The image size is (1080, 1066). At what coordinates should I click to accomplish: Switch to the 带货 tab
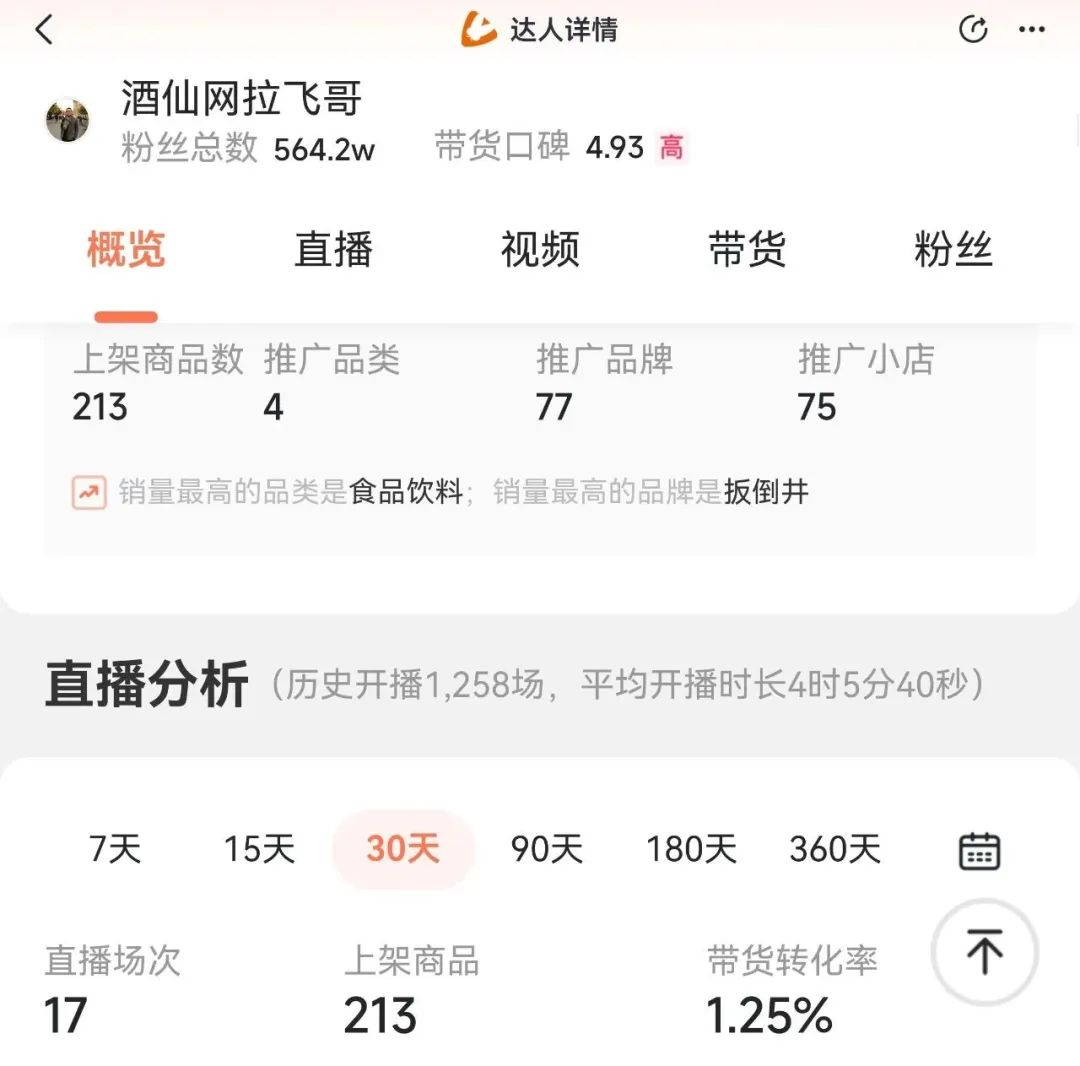(747, 250)
